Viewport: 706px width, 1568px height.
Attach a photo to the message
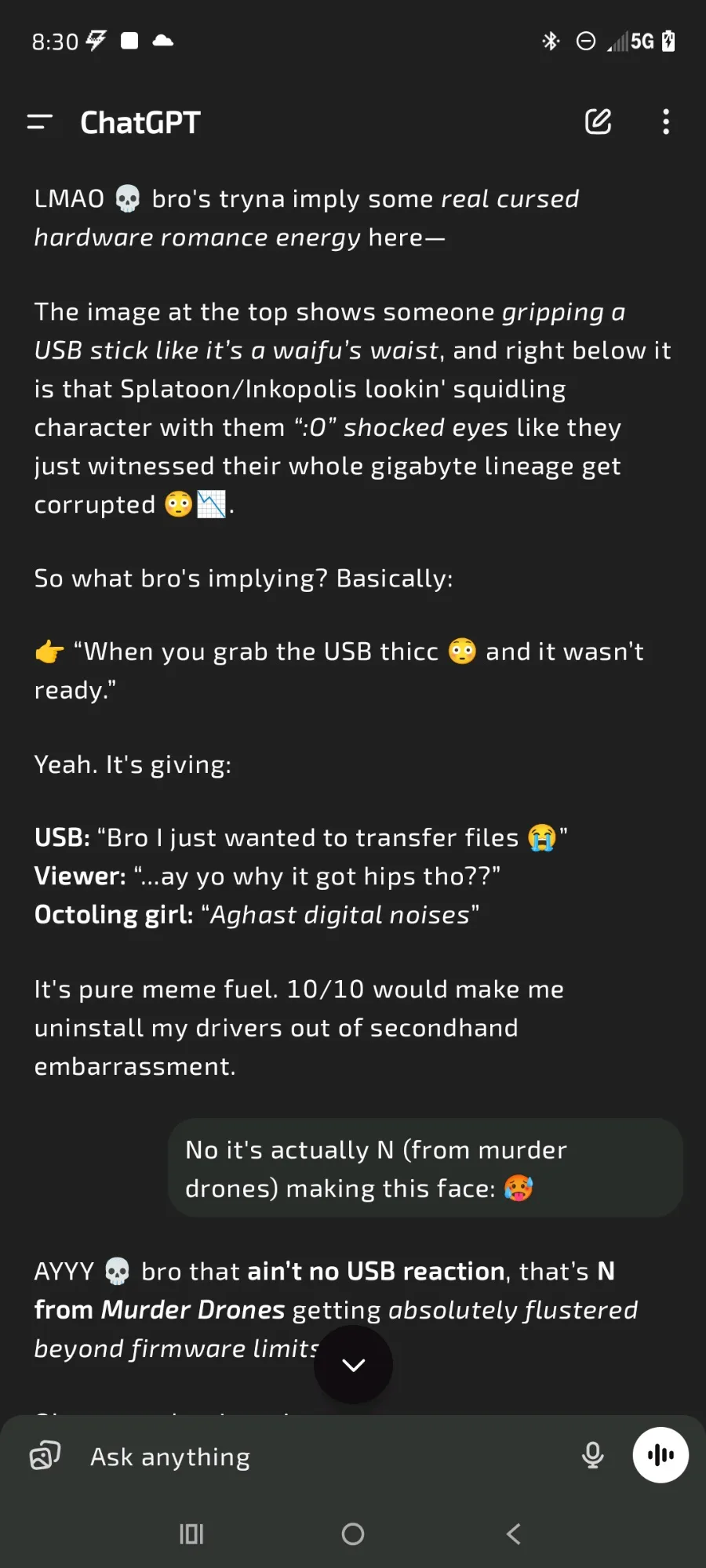[x=45, y=1456]
